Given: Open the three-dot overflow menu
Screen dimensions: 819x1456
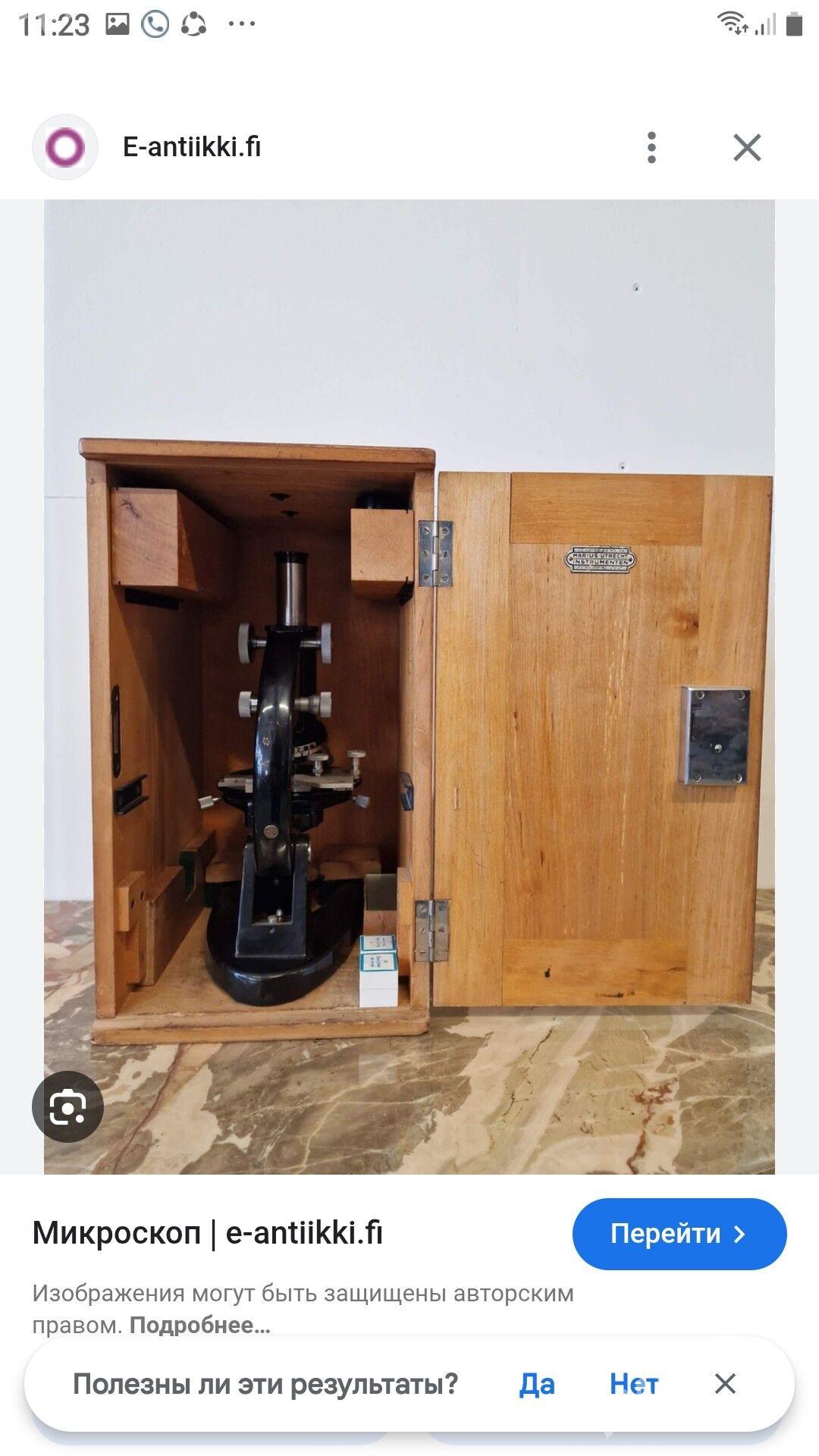Looking at the screenshot, I should tap(651, 147).
